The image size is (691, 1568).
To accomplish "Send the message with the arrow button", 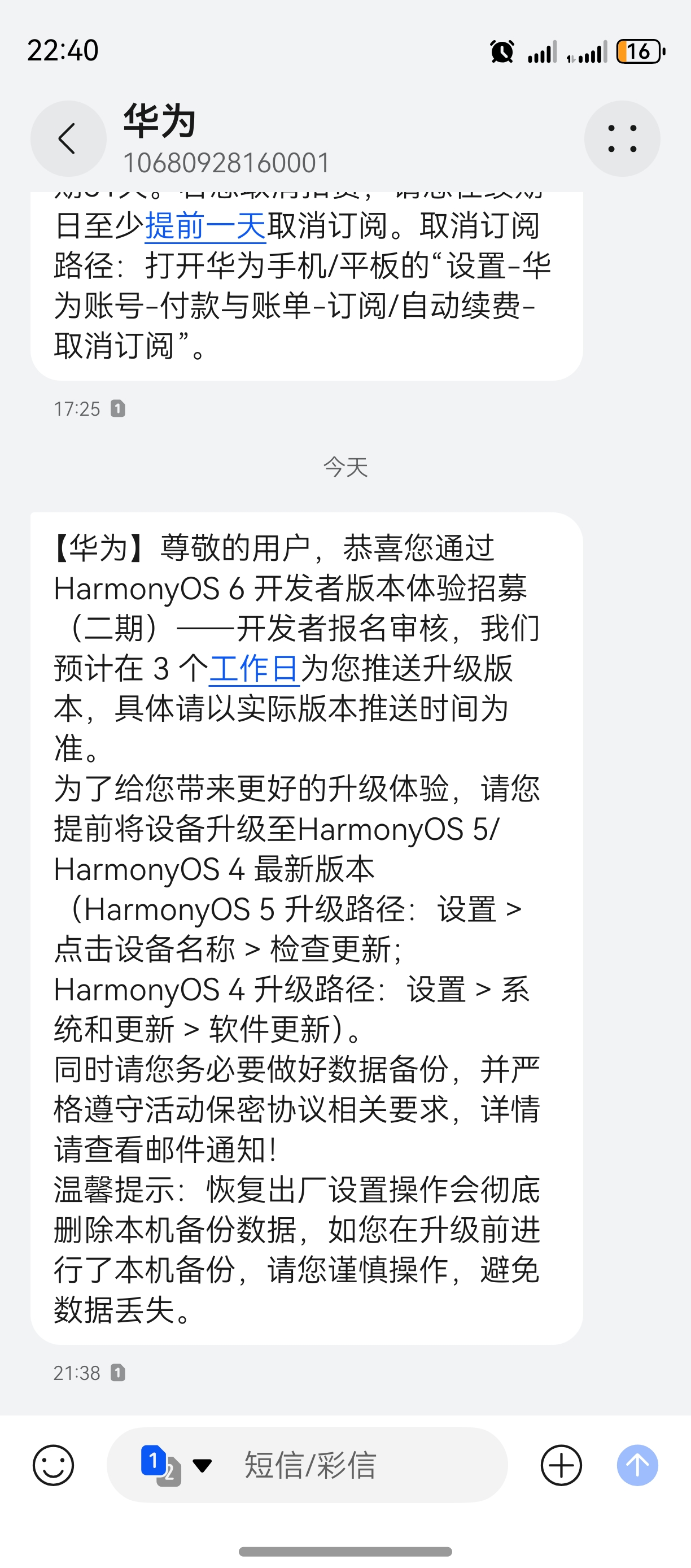I will pyautogui.click(x=637, y=1465).
